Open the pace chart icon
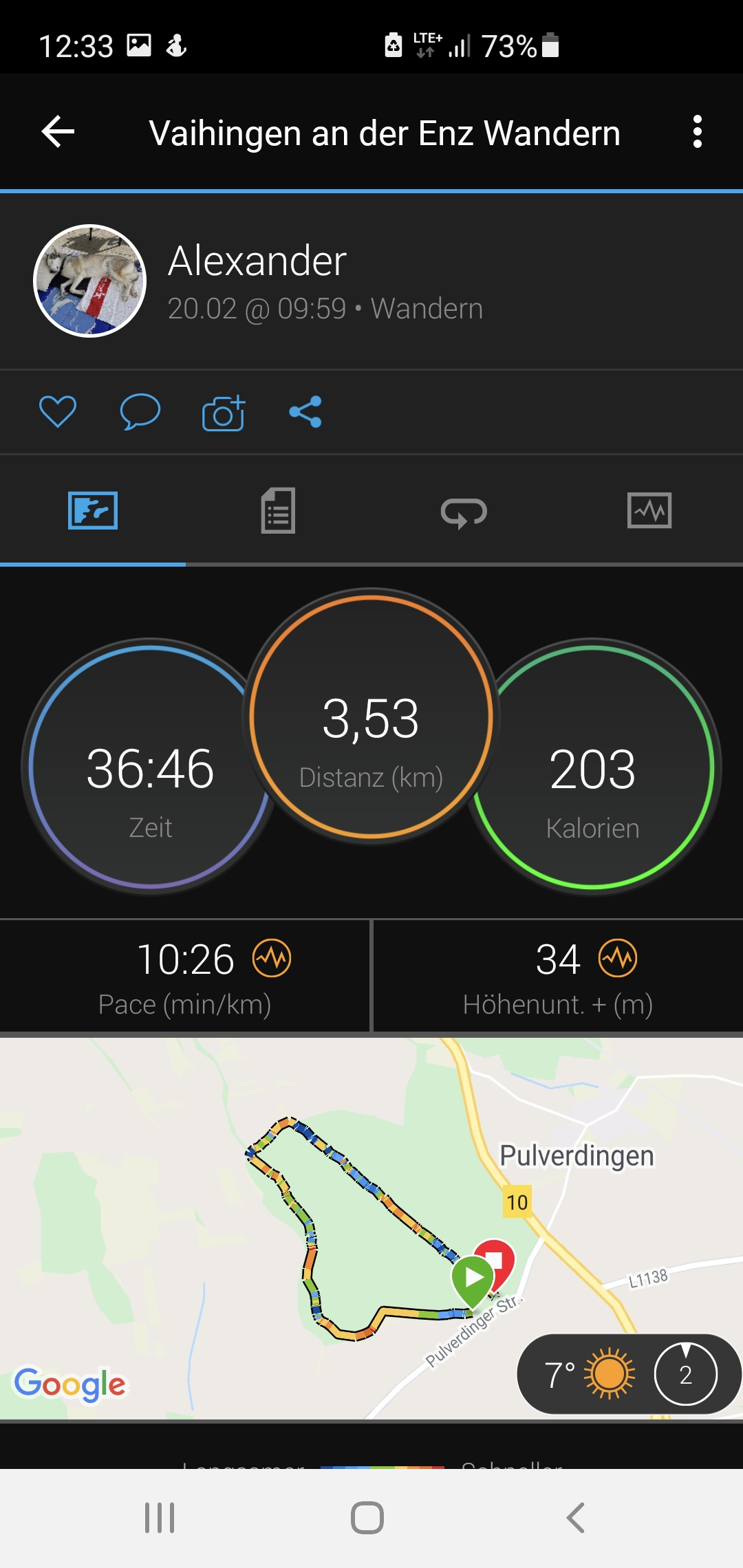 pos(272,959)
